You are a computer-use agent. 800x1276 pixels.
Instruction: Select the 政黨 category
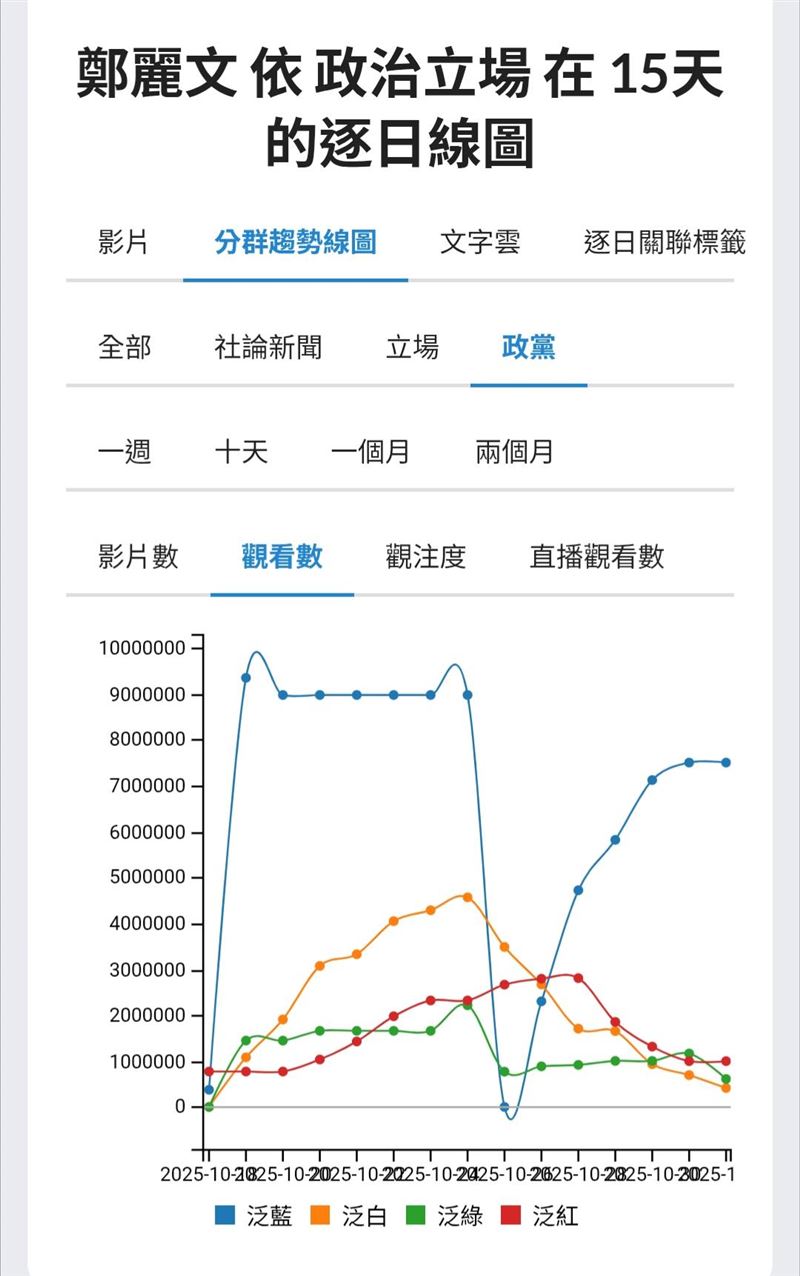530,346
